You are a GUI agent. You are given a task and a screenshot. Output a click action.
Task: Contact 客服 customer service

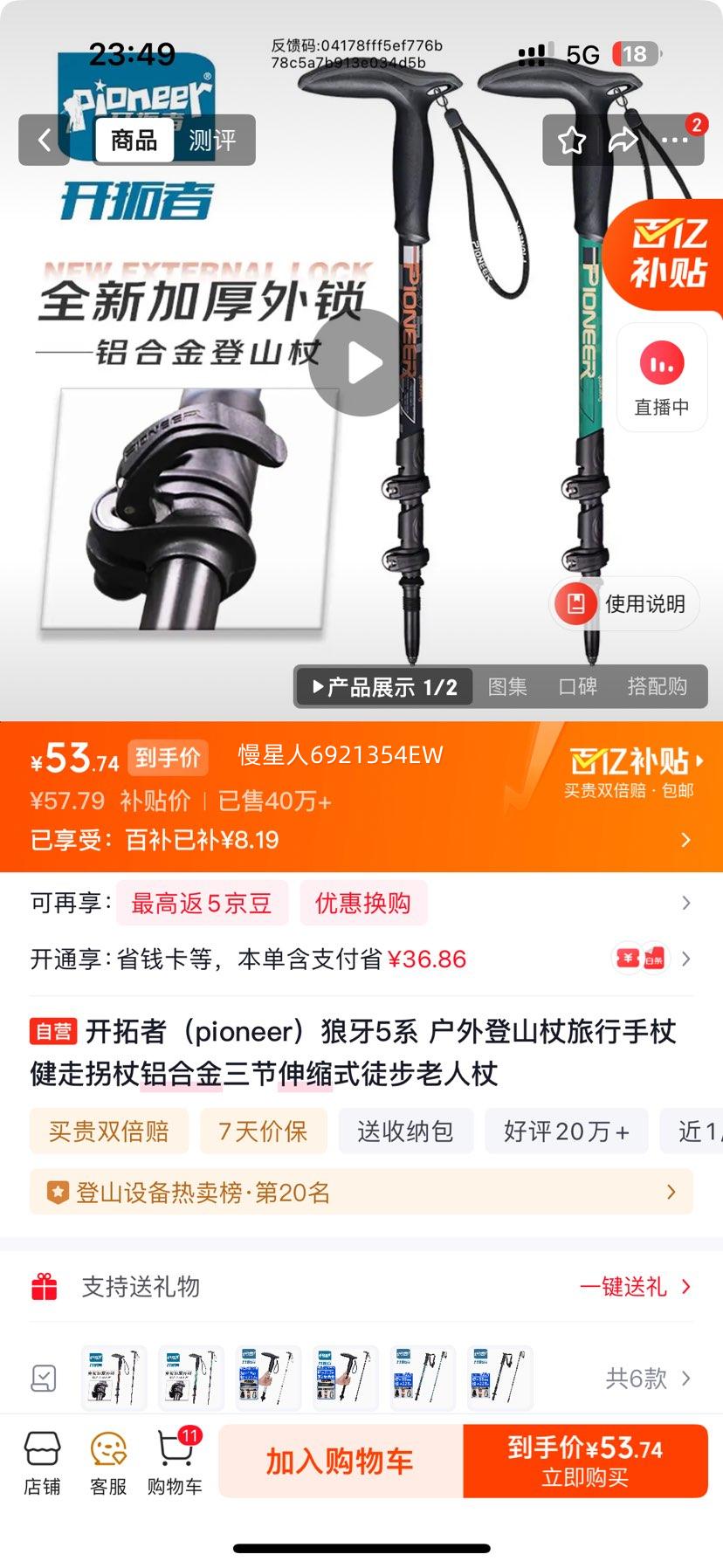108,1463
